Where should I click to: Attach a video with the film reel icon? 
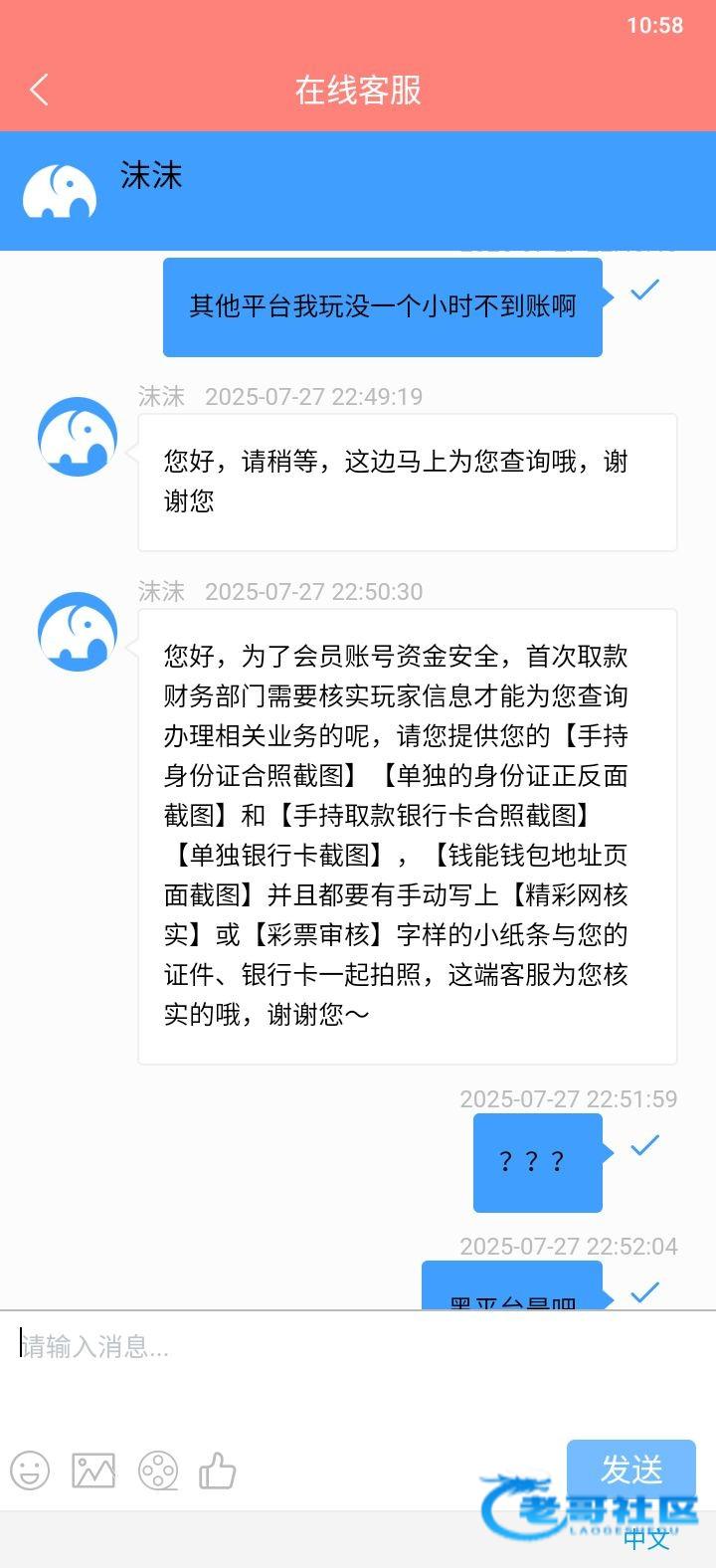pyautogui.click(x=158, y=1470)
